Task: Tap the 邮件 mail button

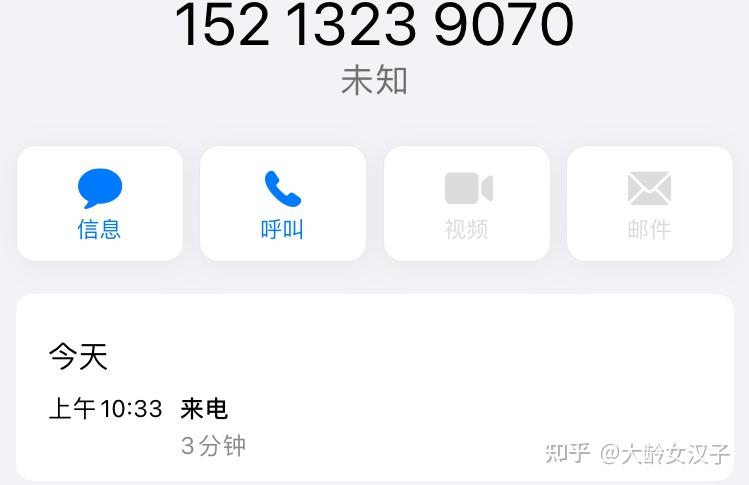Action: coord(650,204)
